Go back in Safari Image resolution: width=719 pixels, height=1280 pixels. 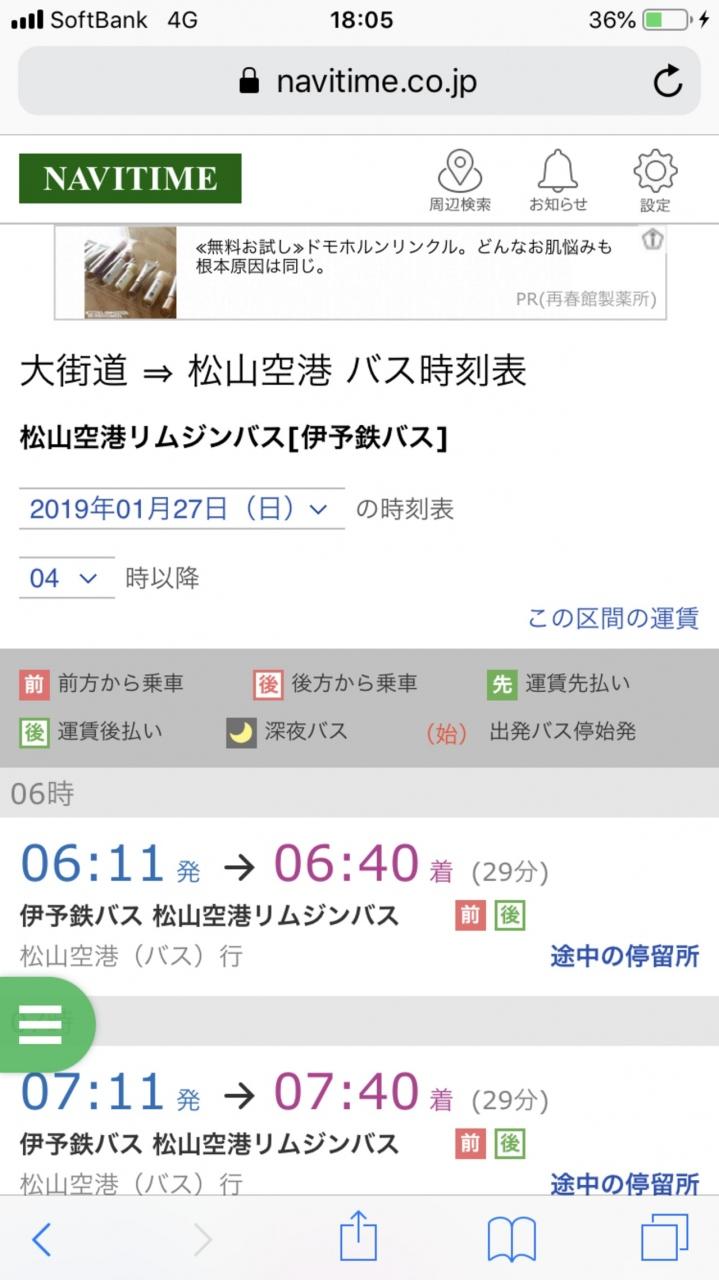41,1240
